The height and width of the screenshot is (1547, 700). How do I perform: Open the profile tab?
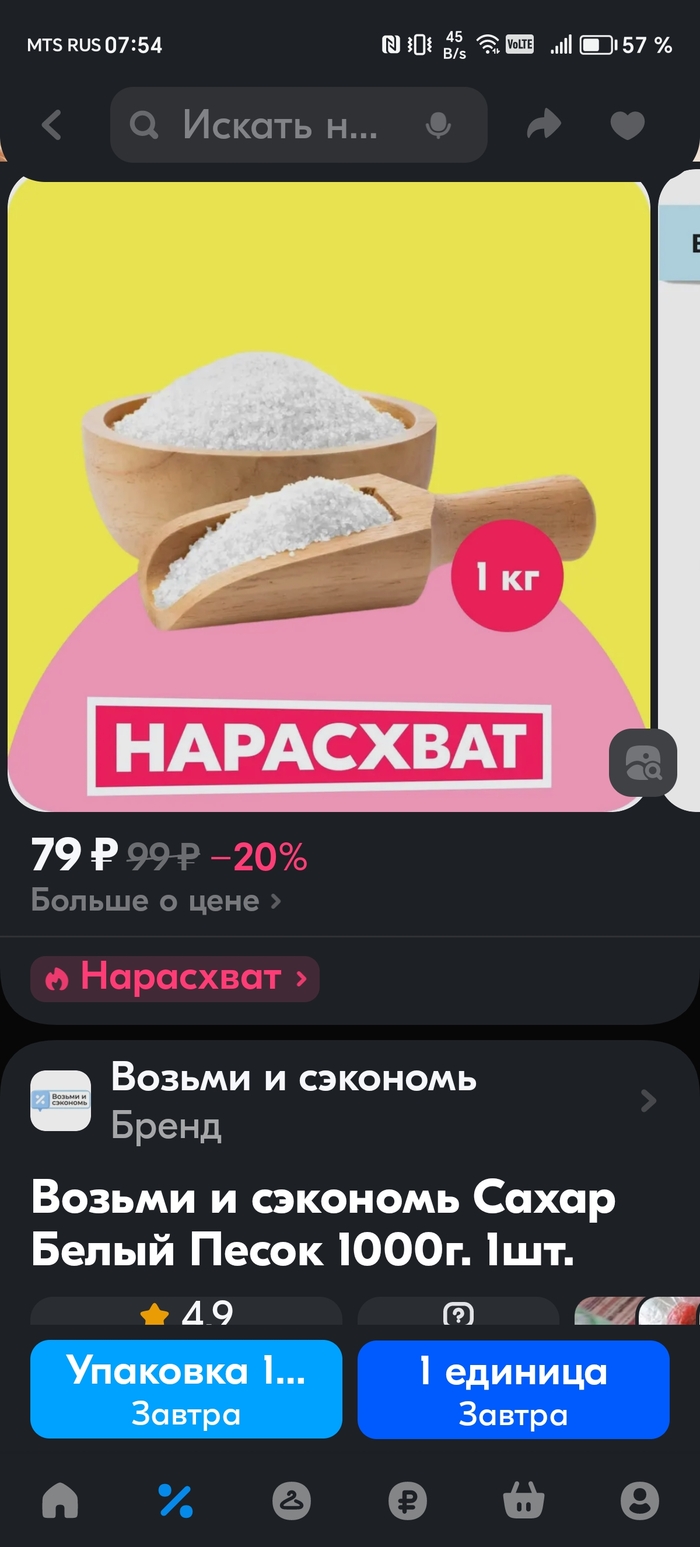pos(639,1500)
